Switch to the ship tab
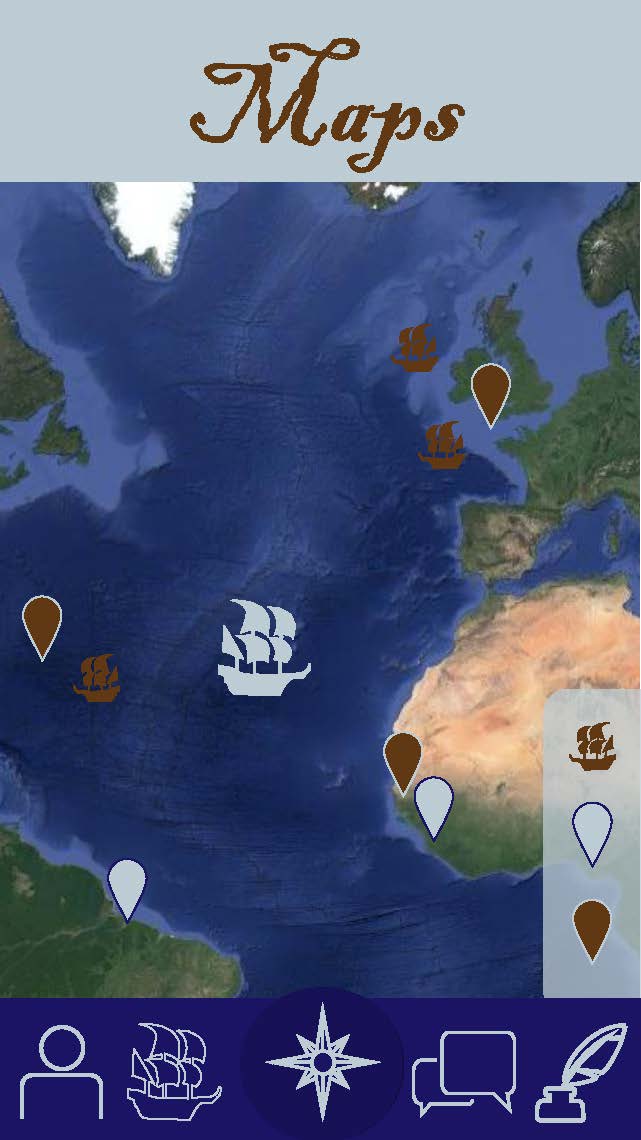This screenshot has height=1140, width=641. 173,1070
